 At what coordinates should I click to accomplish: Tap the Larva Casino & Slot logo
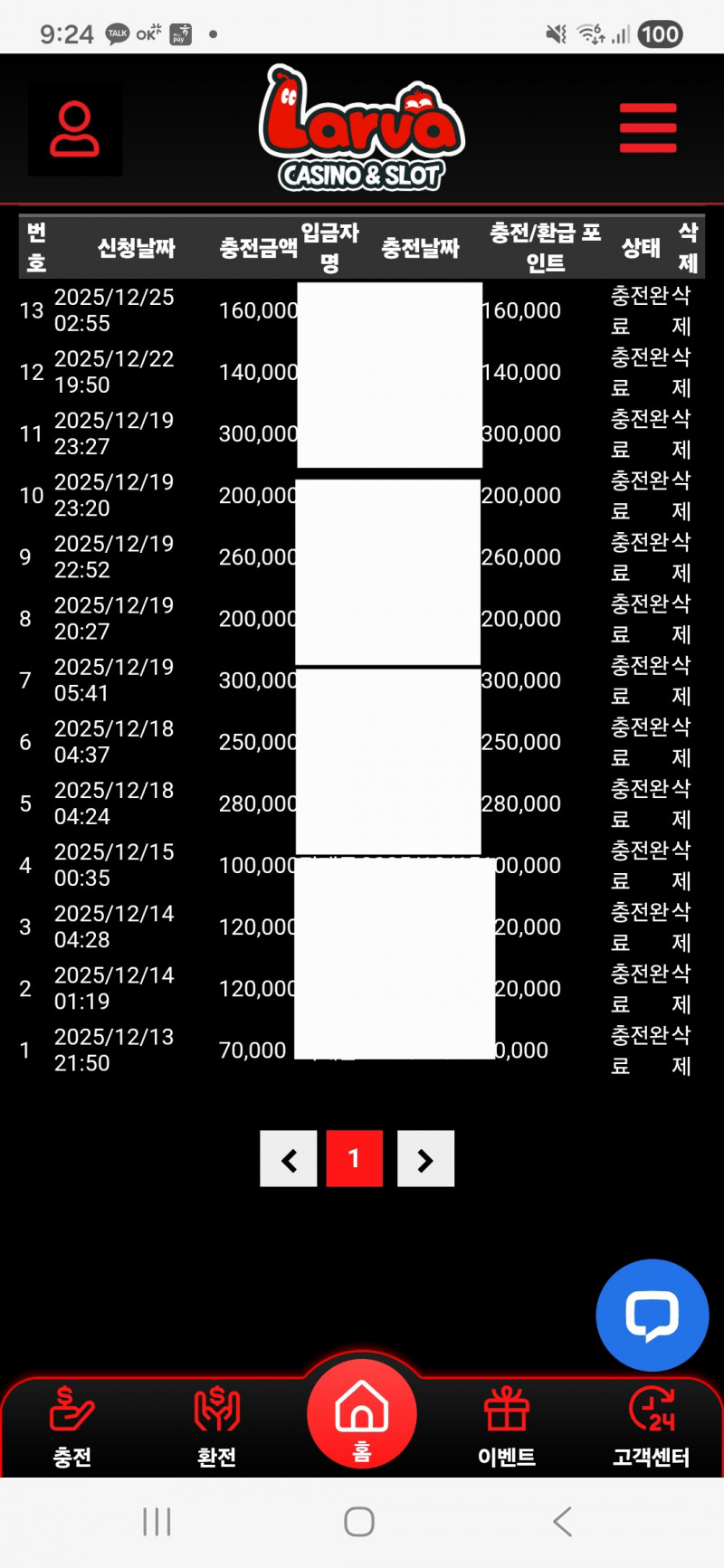coord(361,125)
